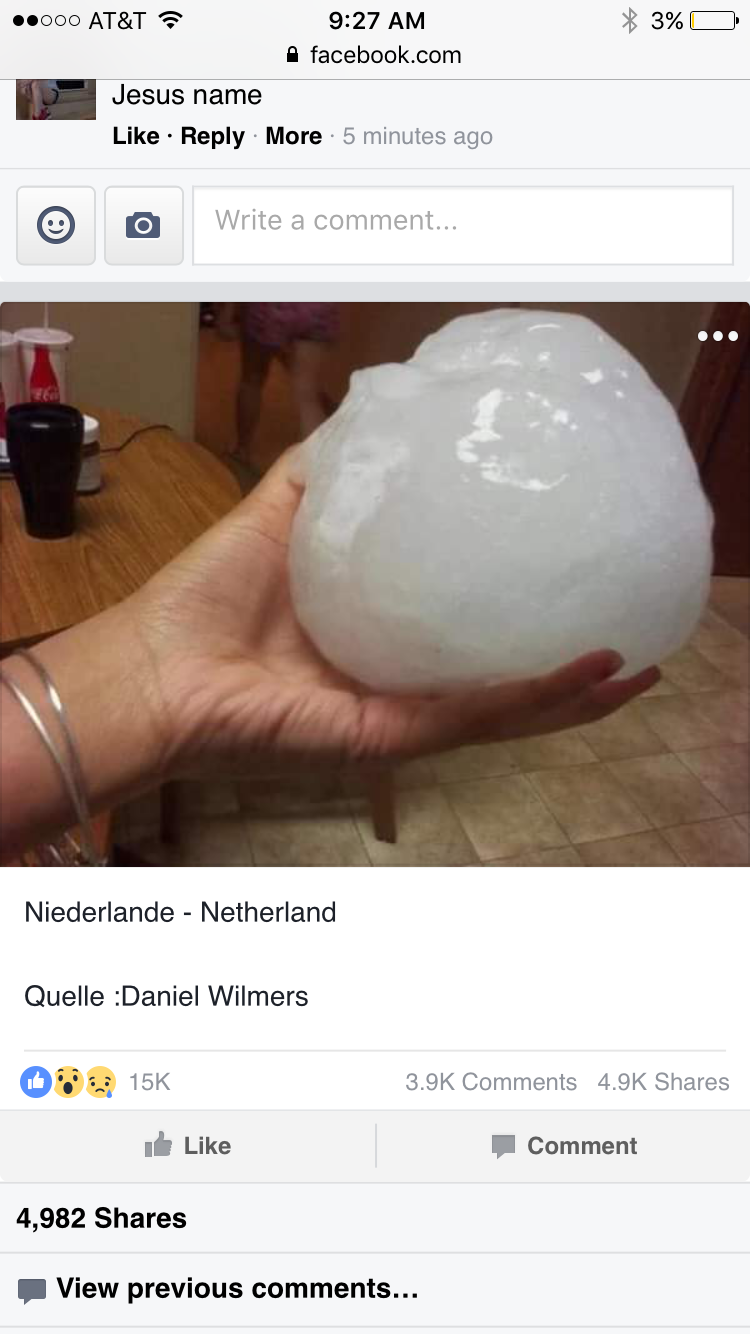The width and height of the screenshot is (750, 1334).
Task: Open the 3.9K Comments link
Action: (x=490, y=1082)
